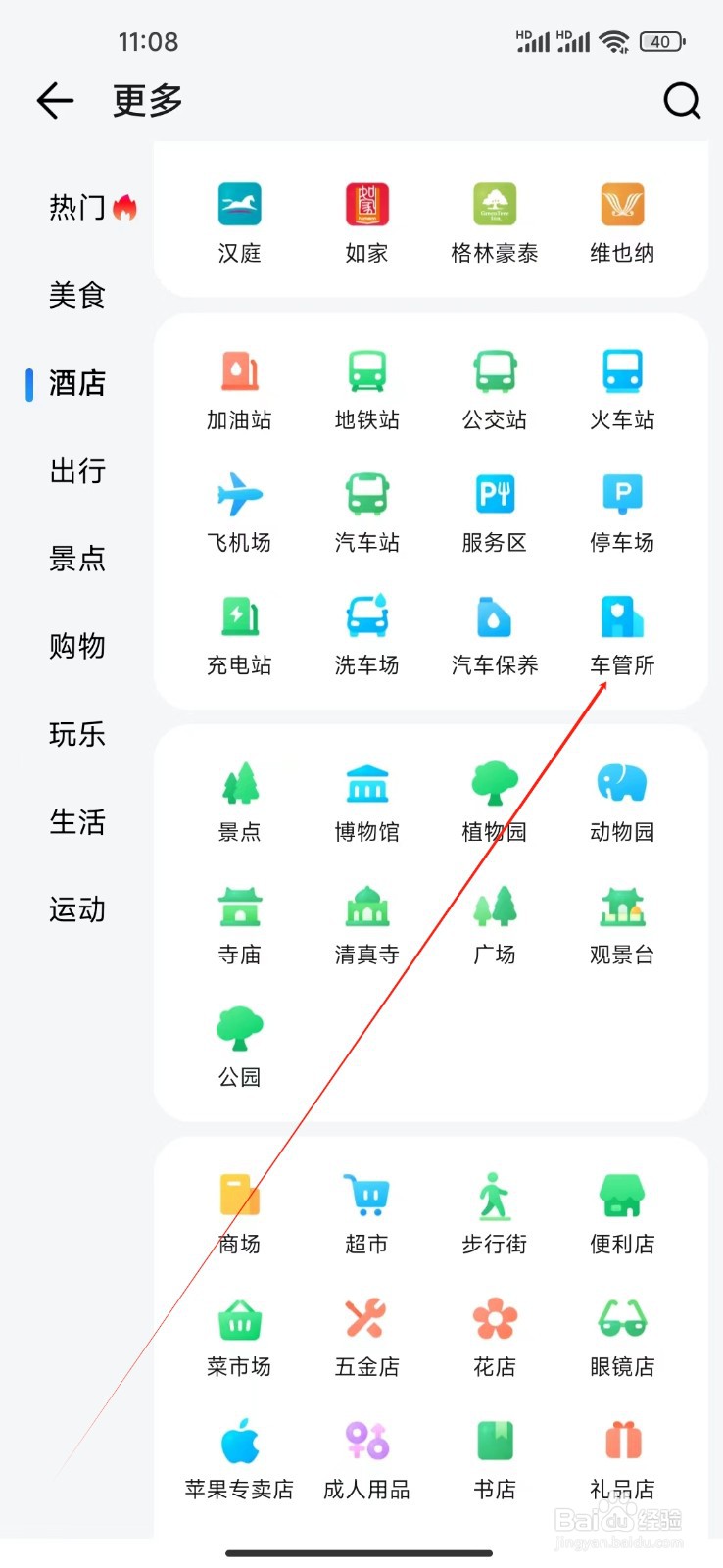Viewport: 723px width, 1568px height.
Task: Select the currently highlighted 酒店 category
Action: click(x=78, y=383)
